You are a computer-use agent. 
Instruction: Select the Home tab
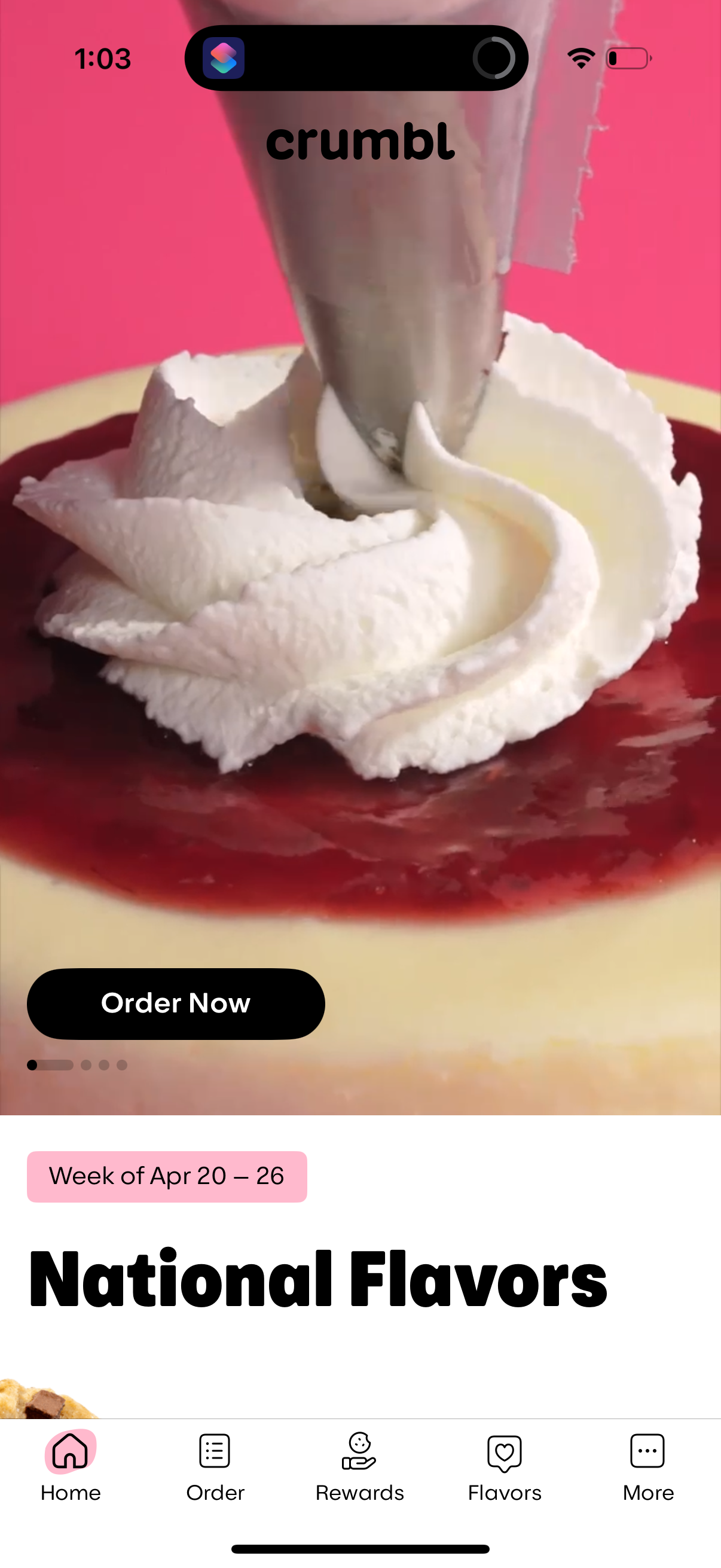point(71,1466)
